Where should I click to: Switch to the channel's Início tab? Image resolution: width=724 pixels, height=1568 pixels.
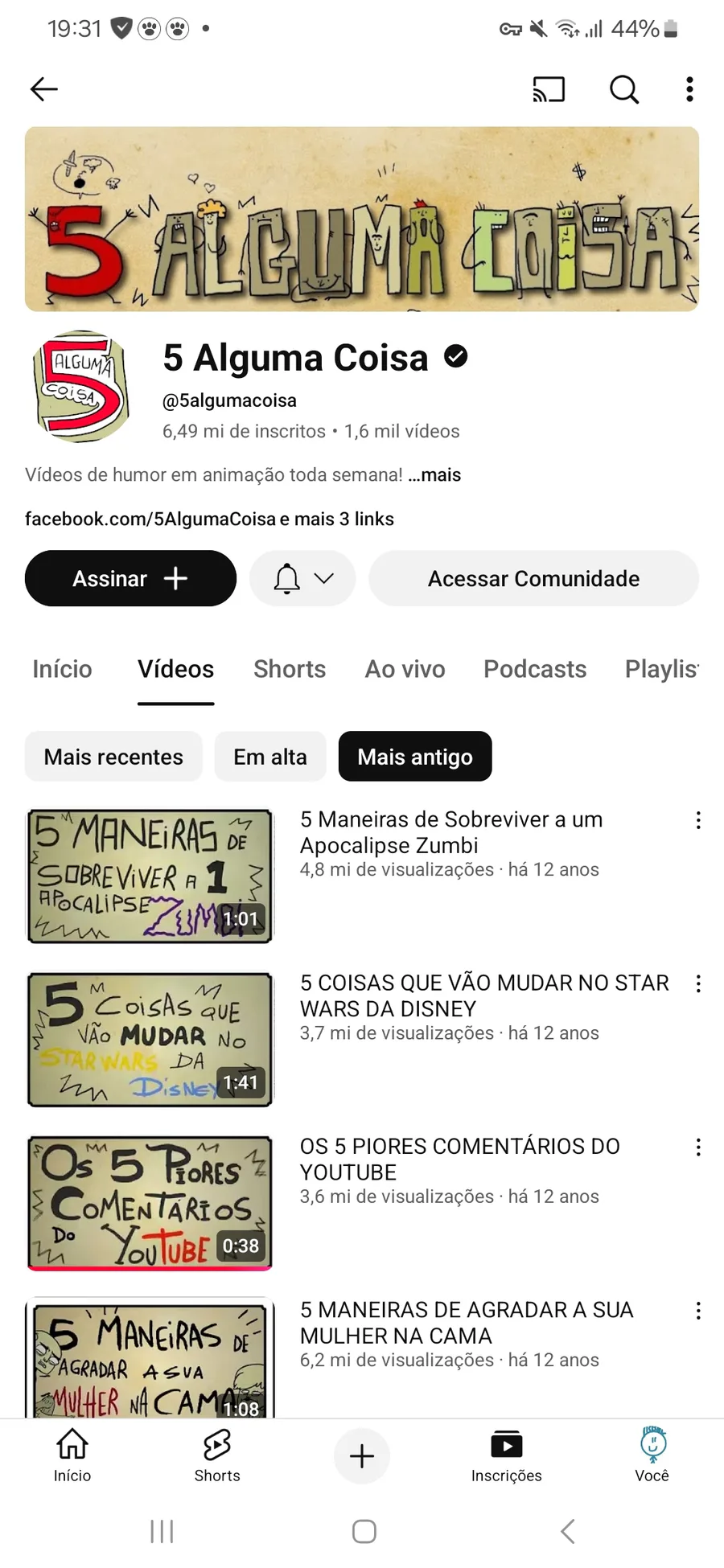click(62, 669)
